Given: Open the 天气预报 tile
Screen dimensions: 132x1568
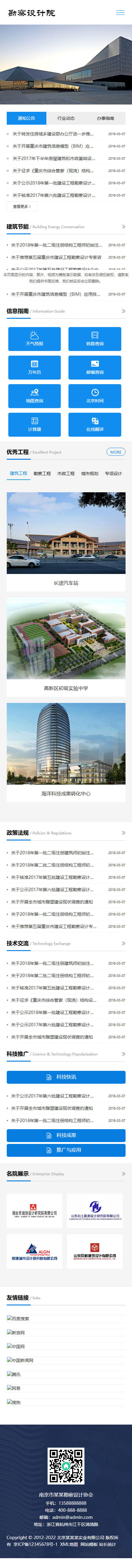Looking at the screenshot, I should pyautogui.click(x=35, y=338).
